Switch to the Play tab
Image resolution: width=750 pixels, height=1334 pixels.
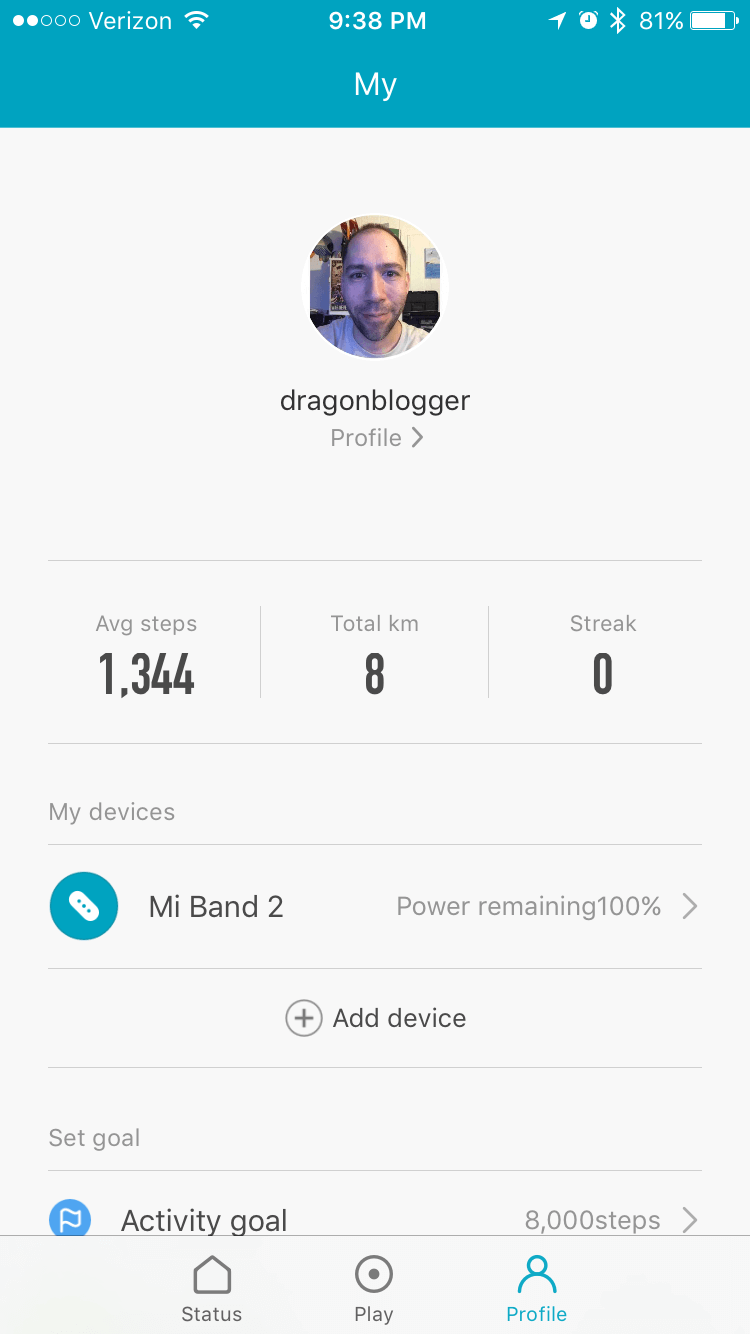tap(374, 1289)
